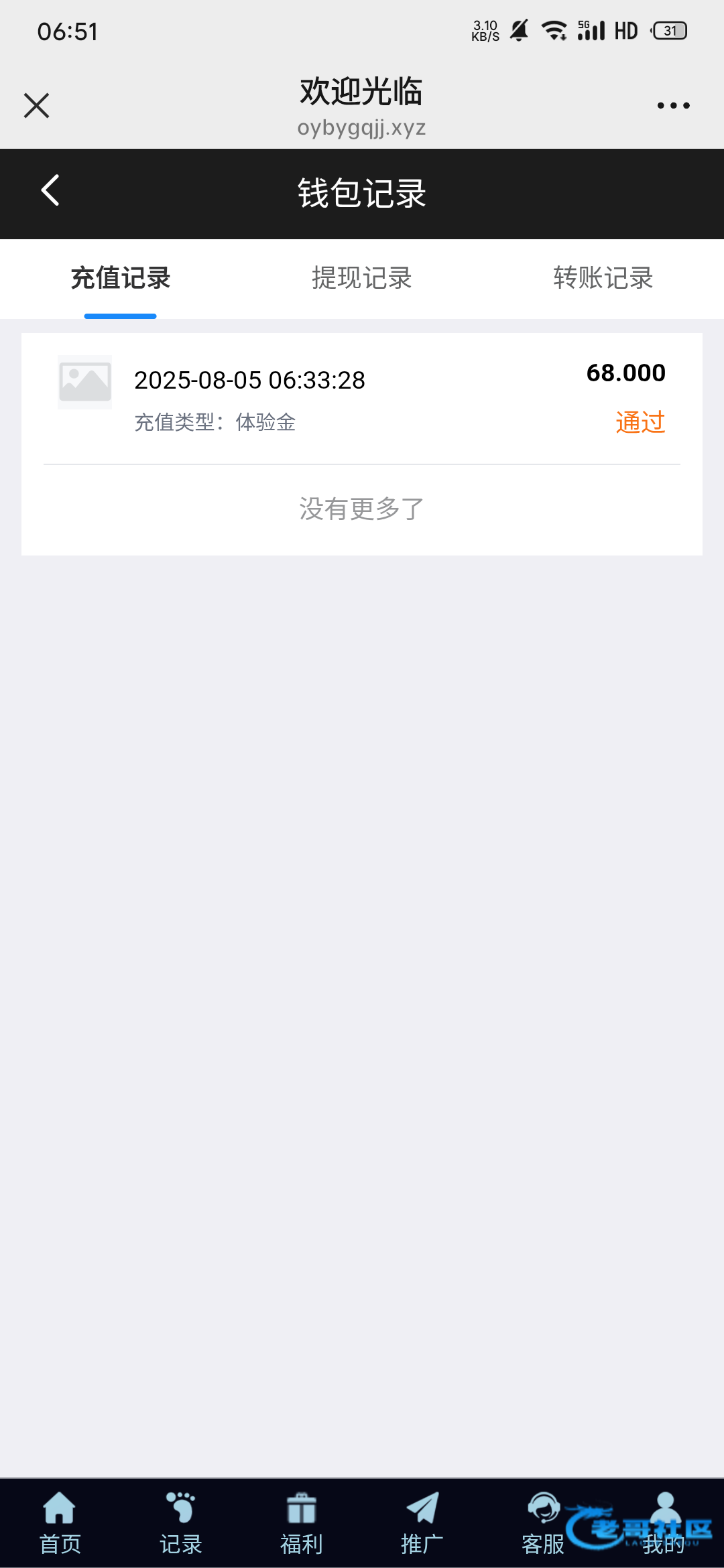Open the 推广 bottom tab
This screenshot has width=724, height=1568.
[x=422, y=1523]
